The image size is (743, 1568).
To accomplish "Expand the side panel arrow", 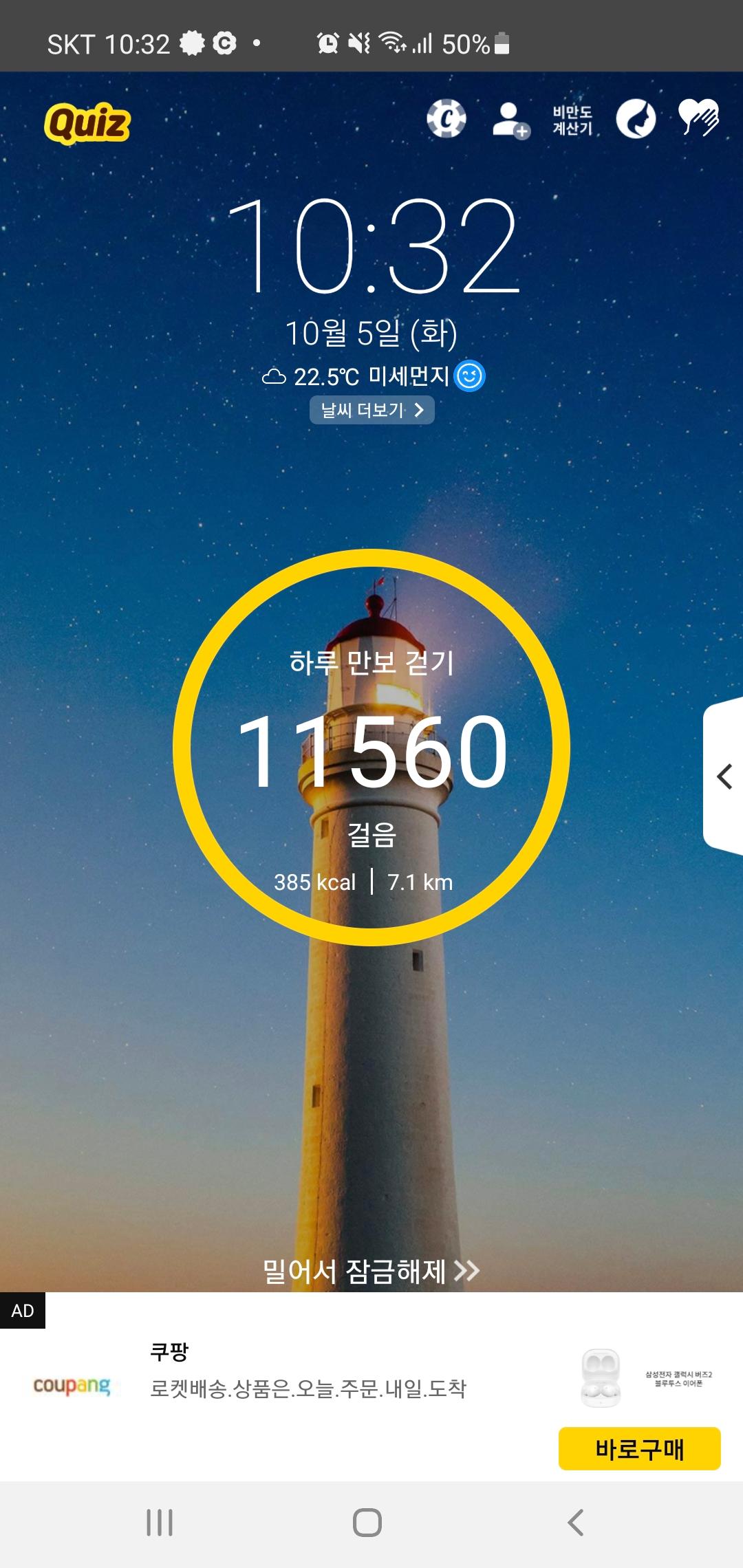I will tap(724, 777).
